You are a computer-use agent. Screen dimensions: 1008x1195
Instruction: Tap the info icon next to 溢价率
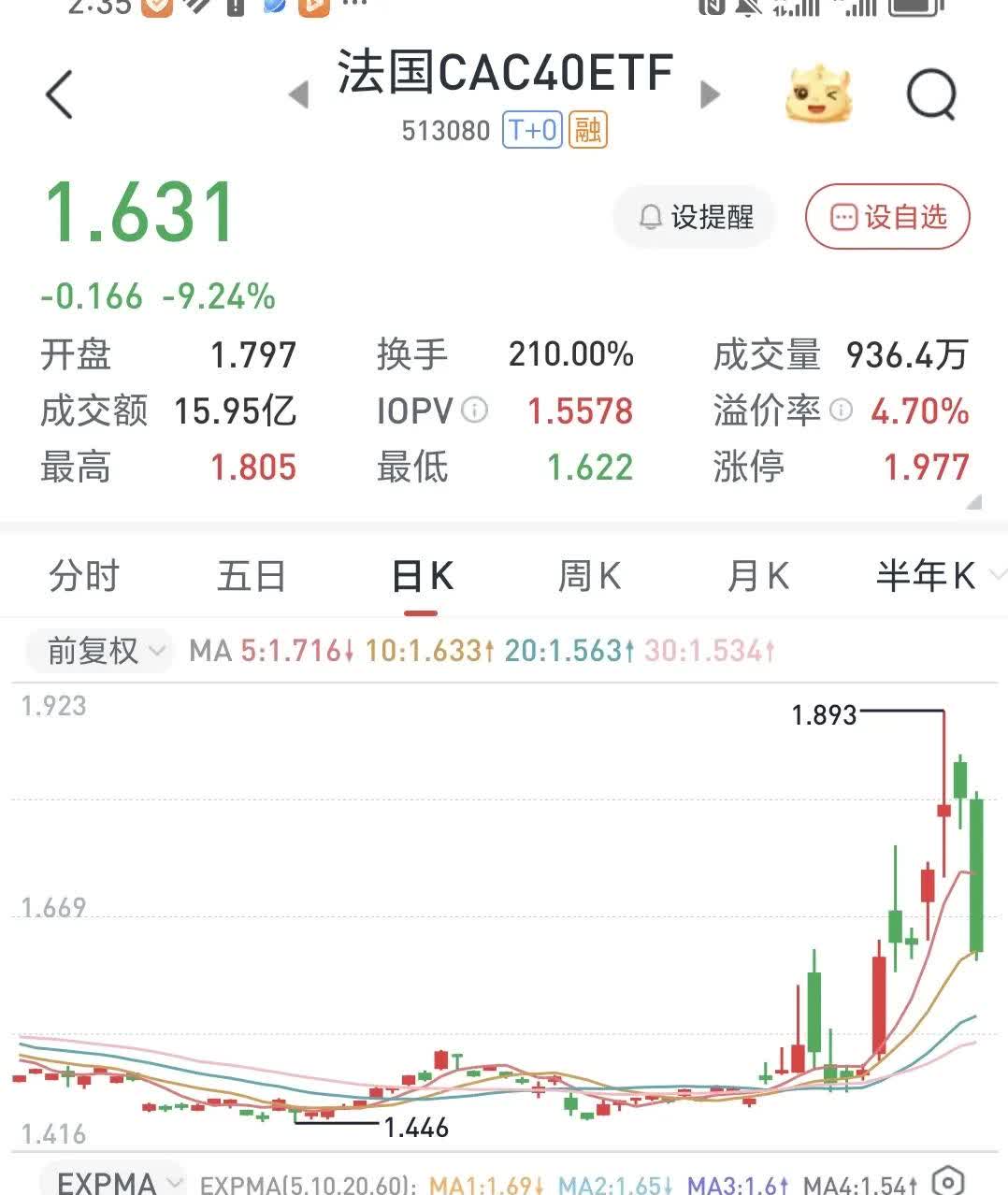point(841,410)
